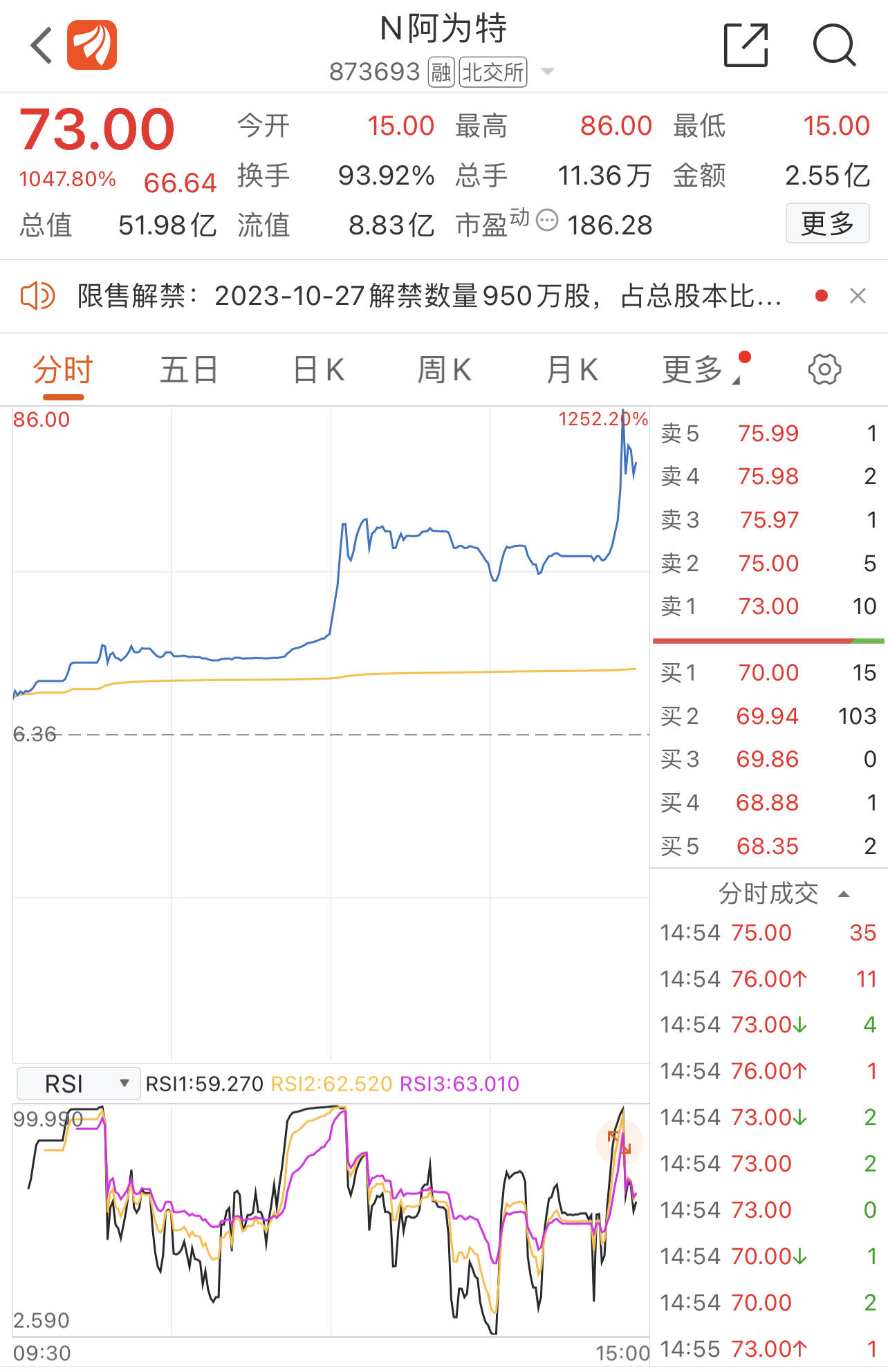Screen dimensions: 888x1372
Task: Switch to the 周K chart tab
Action: coord(444,370)
